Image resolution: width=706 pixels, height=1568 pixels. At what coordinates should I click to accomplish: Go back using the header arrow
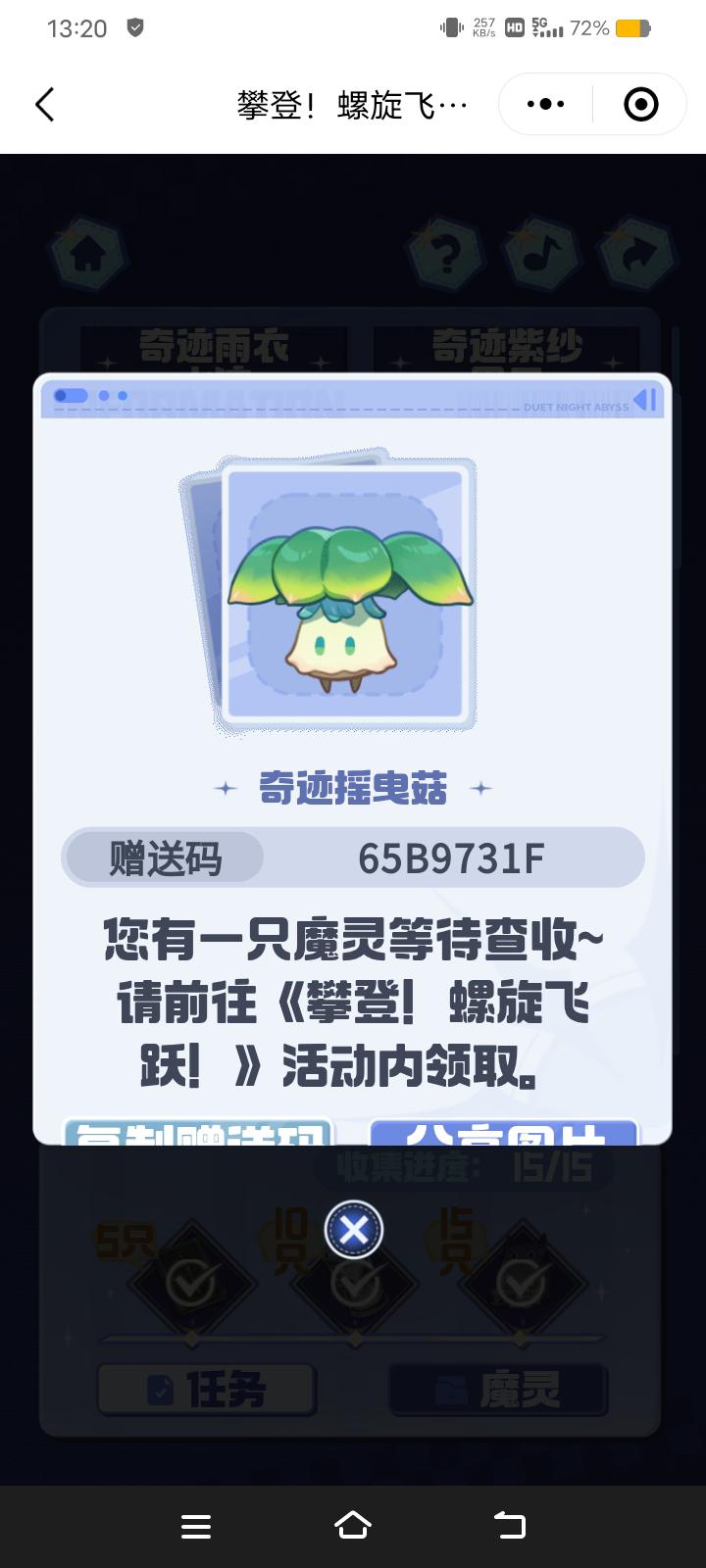click(x=45, y=105)
